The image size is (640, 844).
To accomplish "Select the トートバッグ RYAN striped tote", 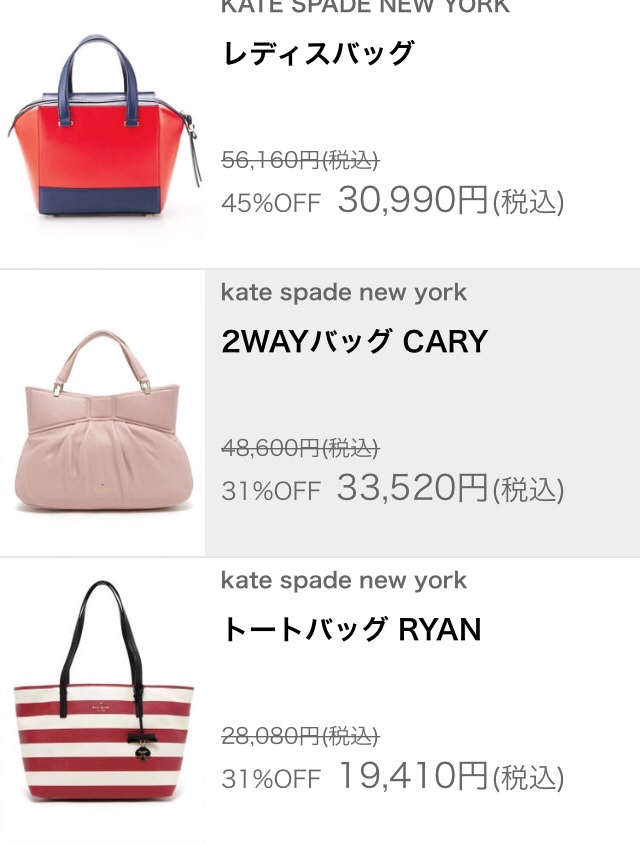I will (x=351, y=630).
